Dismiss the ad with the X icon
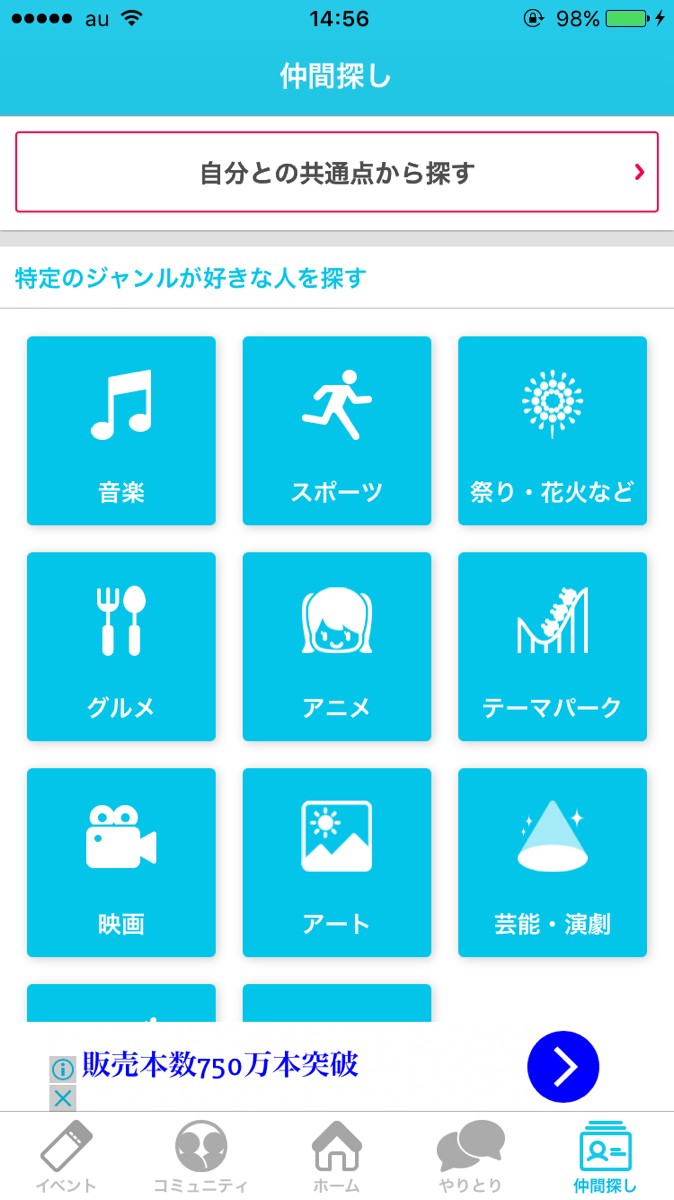The width and height of the screenshot is (674, 1200). [62, 1099]
